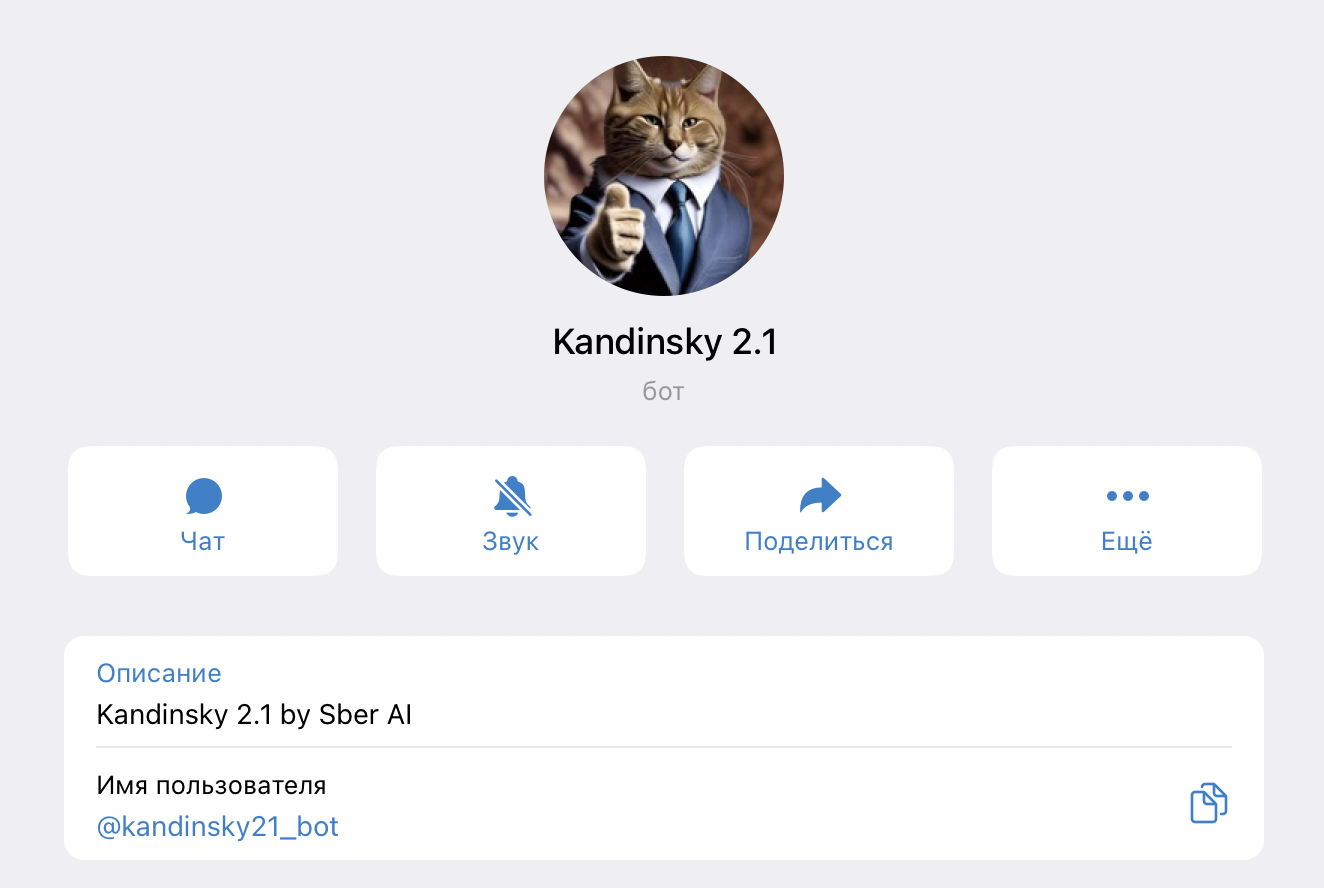Toggle sound notifications with the Звук button

pyautogui.click(x=511, y=511)
